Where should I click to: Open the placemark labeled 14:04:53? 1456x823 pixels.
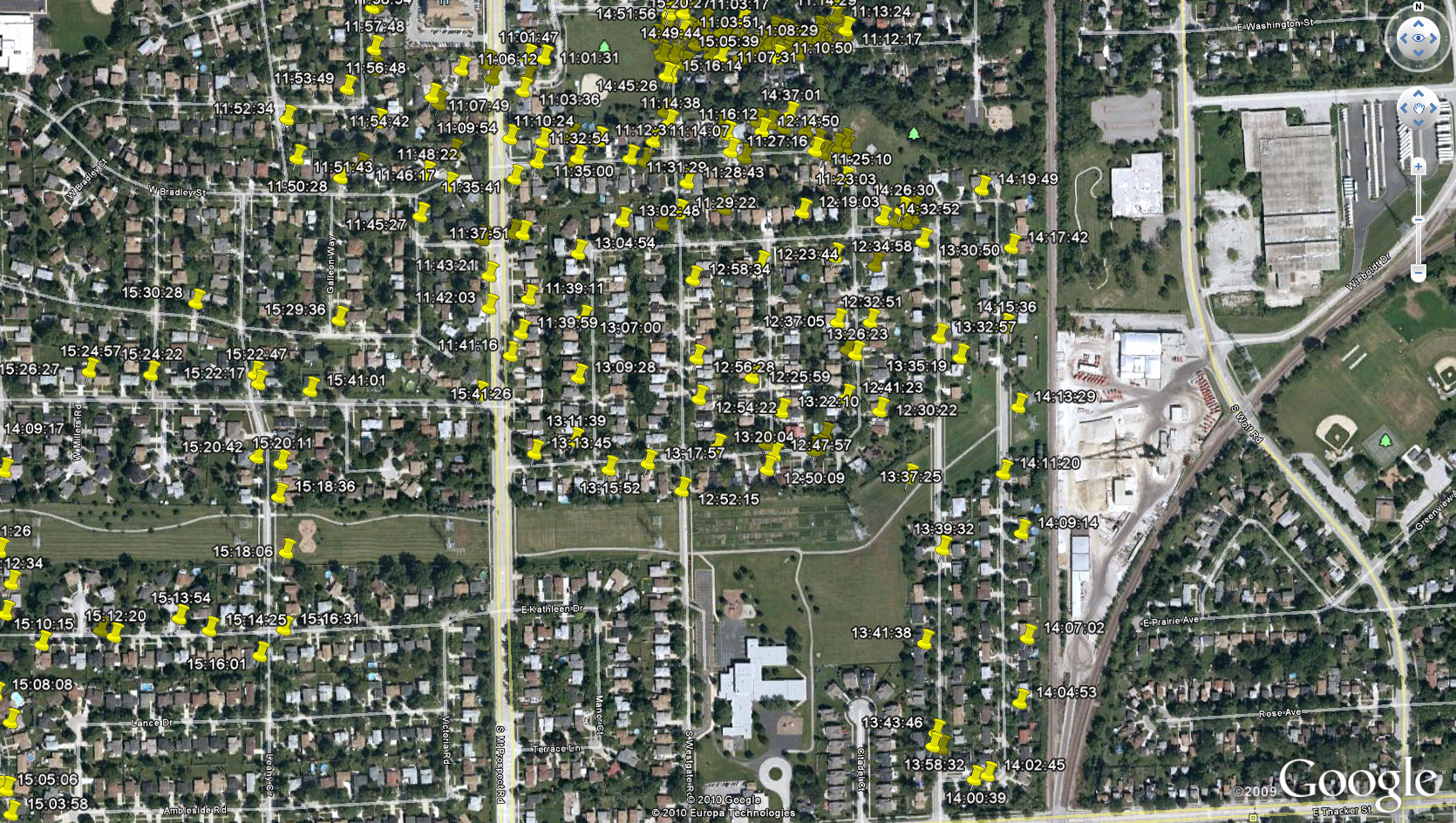click(1021, 699)
